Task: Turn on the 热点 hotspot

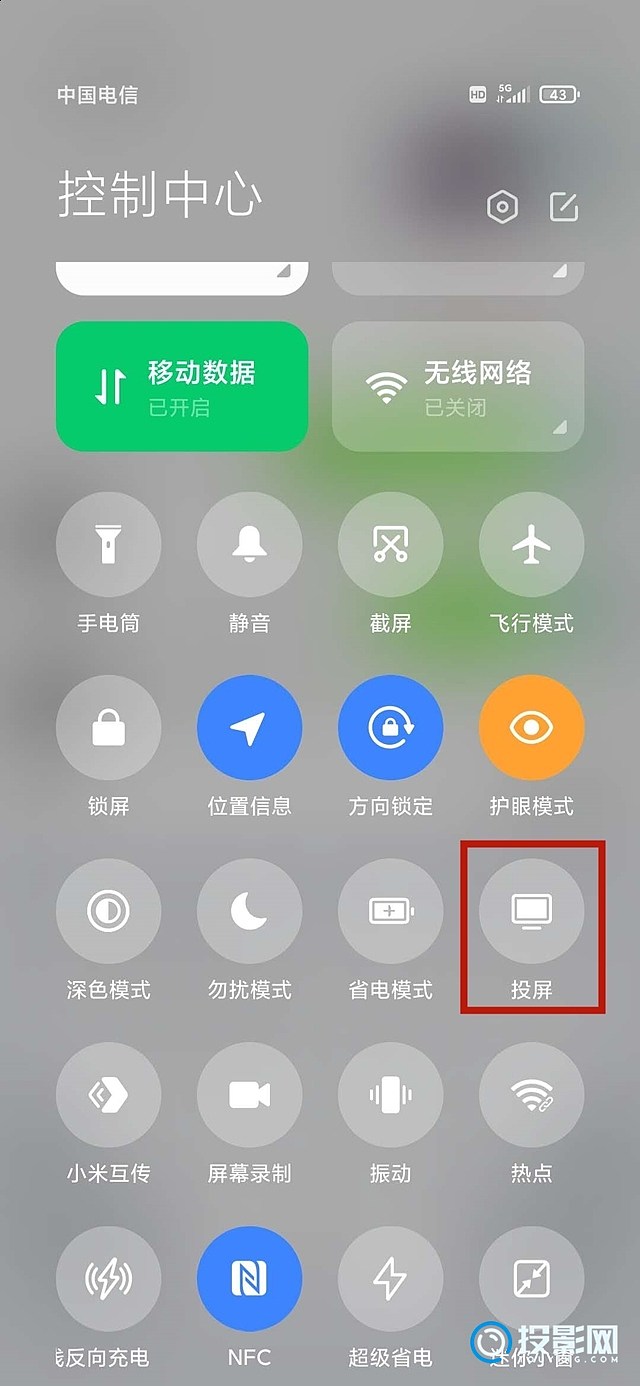Action: [531, 1095]
